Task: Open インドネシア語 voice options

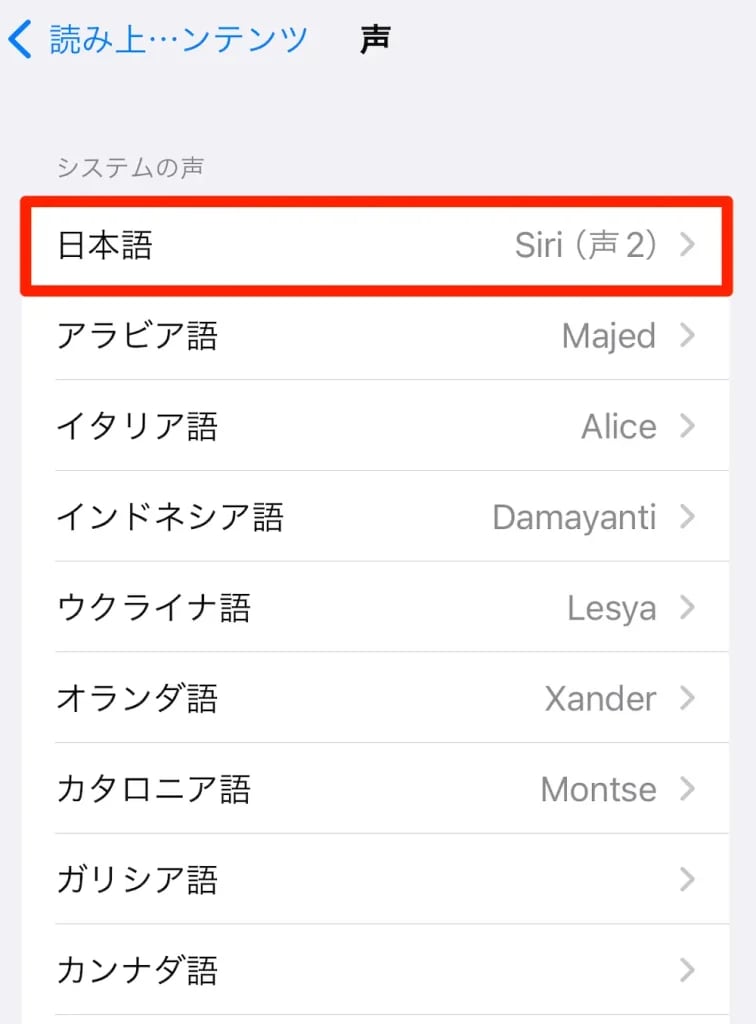Action: [376, 517]
